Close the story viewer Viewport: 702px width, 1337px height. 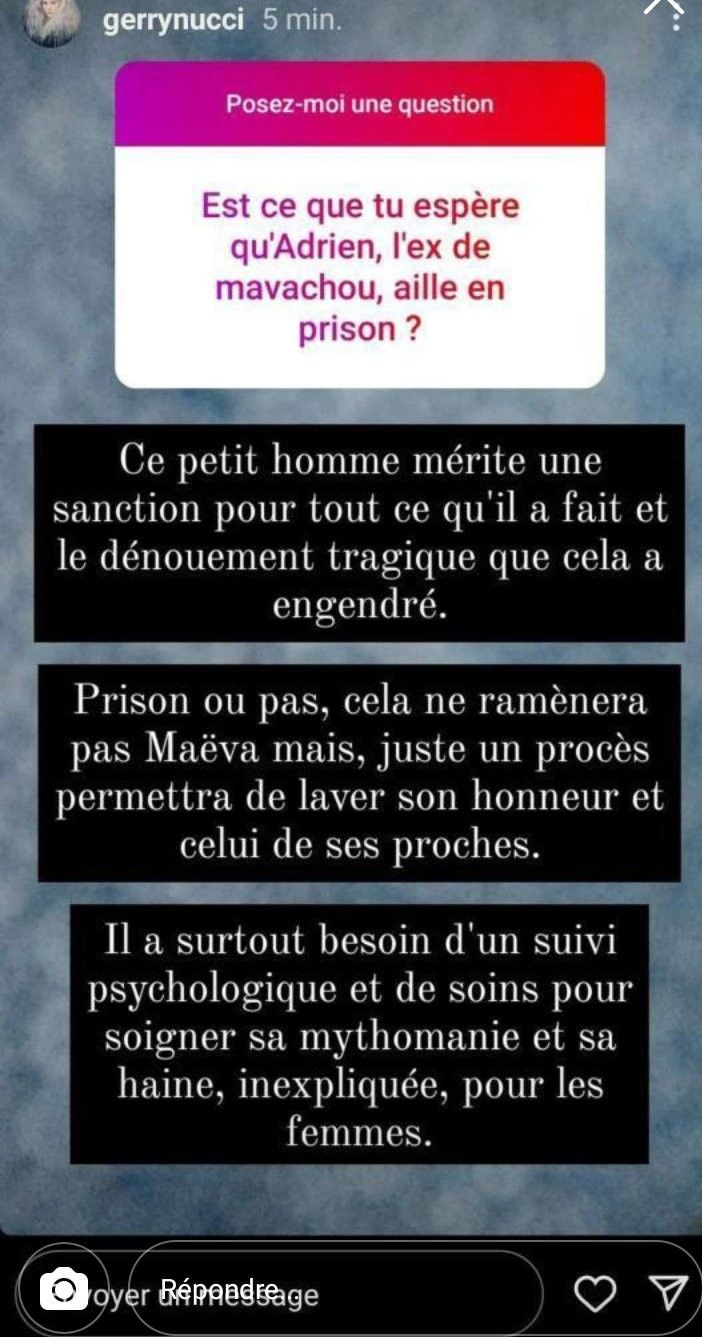(662, 5)
